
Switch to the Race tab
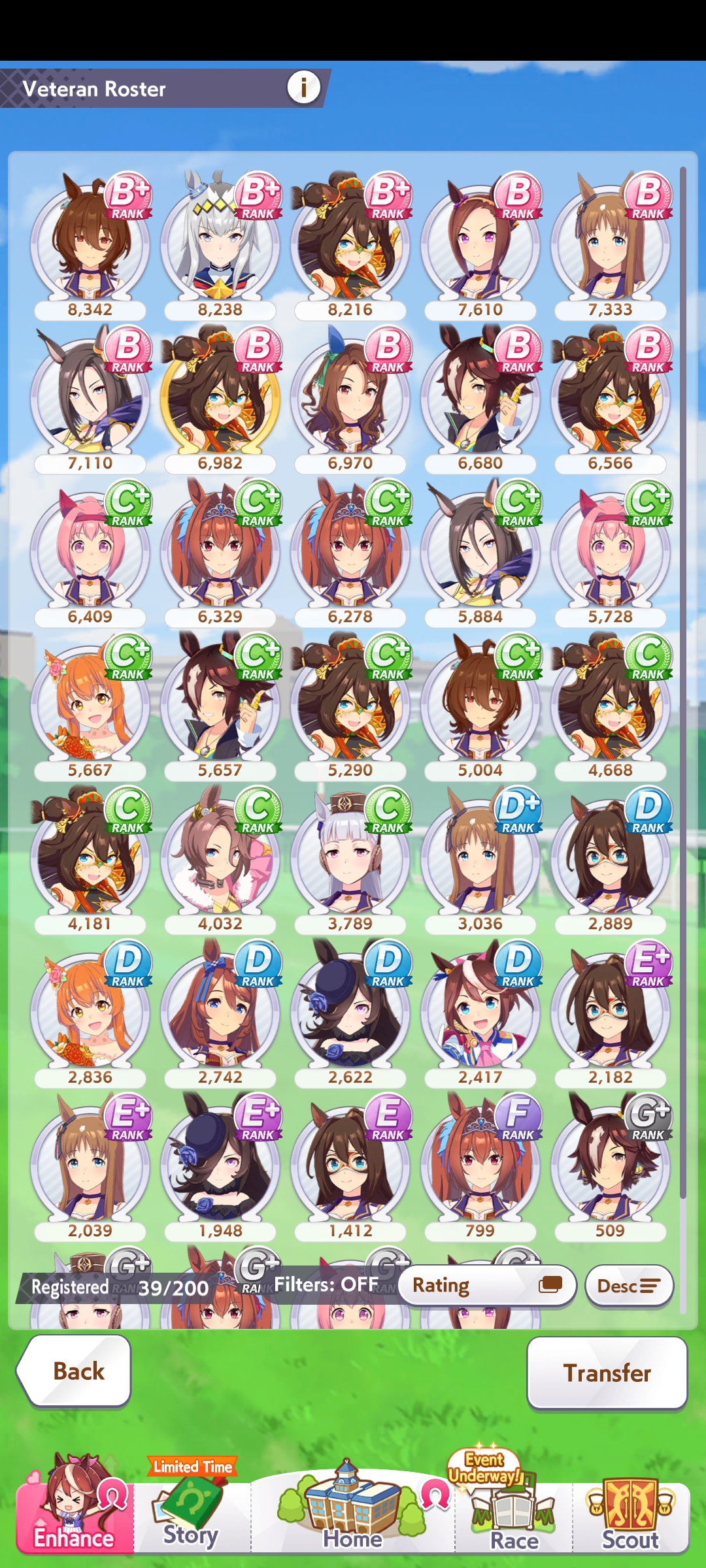pos(514,1514)
